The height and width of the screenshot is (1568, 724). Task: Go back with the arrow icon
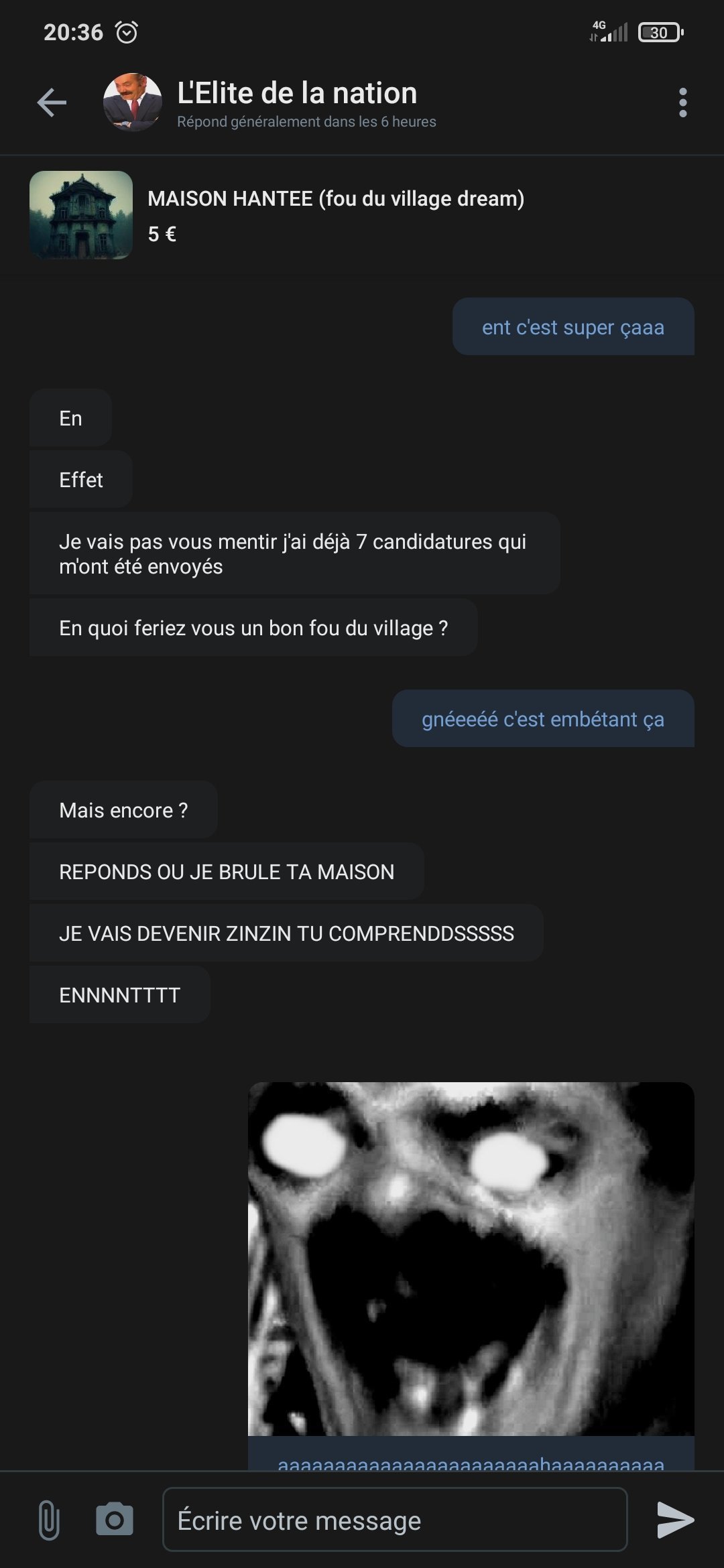pos(52,103)
